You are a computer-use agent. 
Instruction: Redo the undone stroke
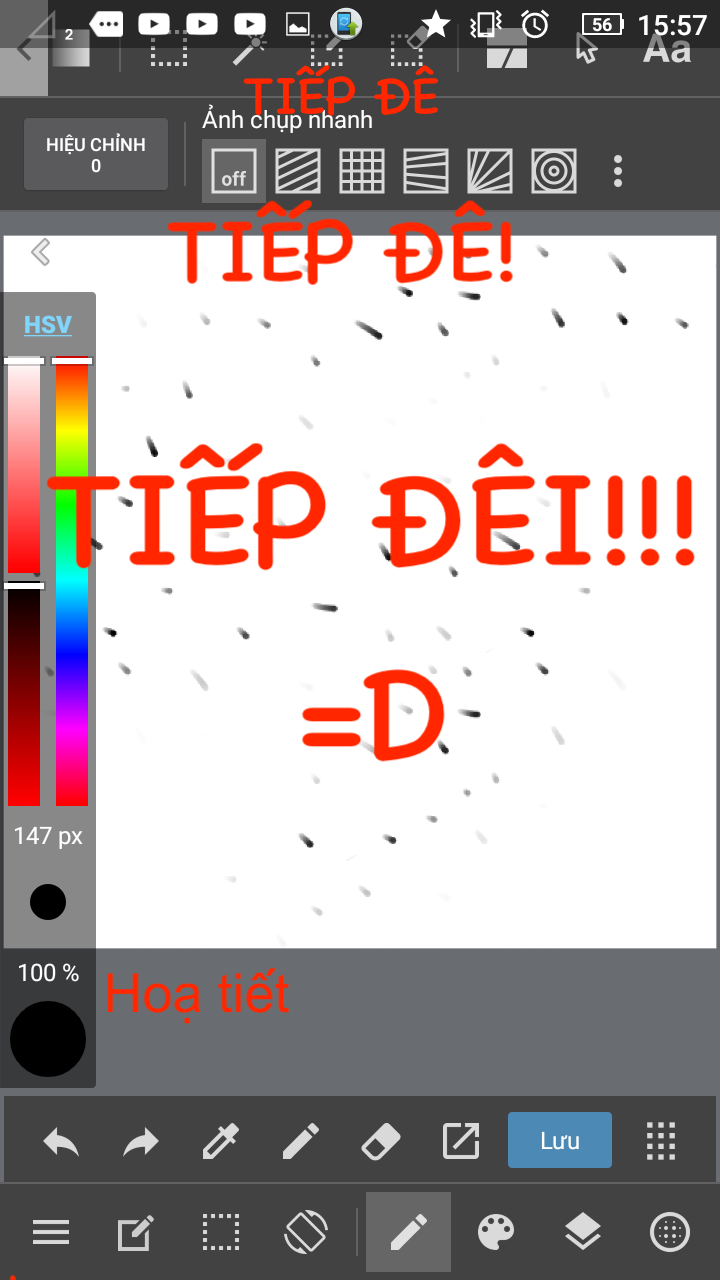(x=141, y=1140)
